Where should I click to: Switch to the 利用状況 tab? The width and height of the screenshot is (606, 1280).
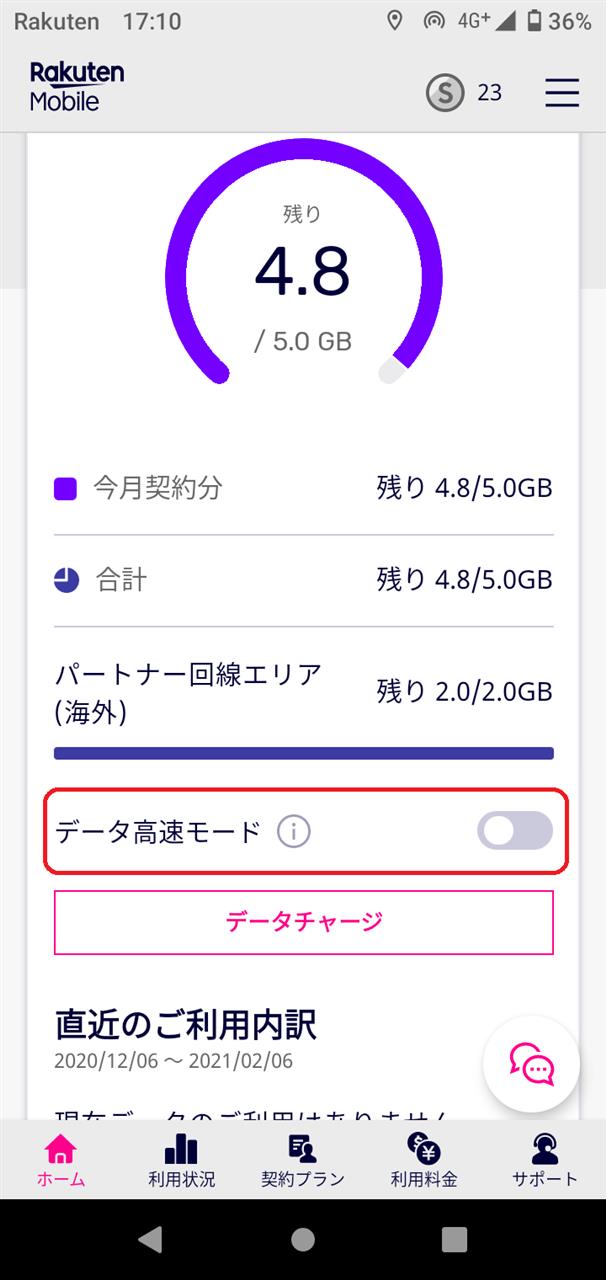(x=181, y=1159)
